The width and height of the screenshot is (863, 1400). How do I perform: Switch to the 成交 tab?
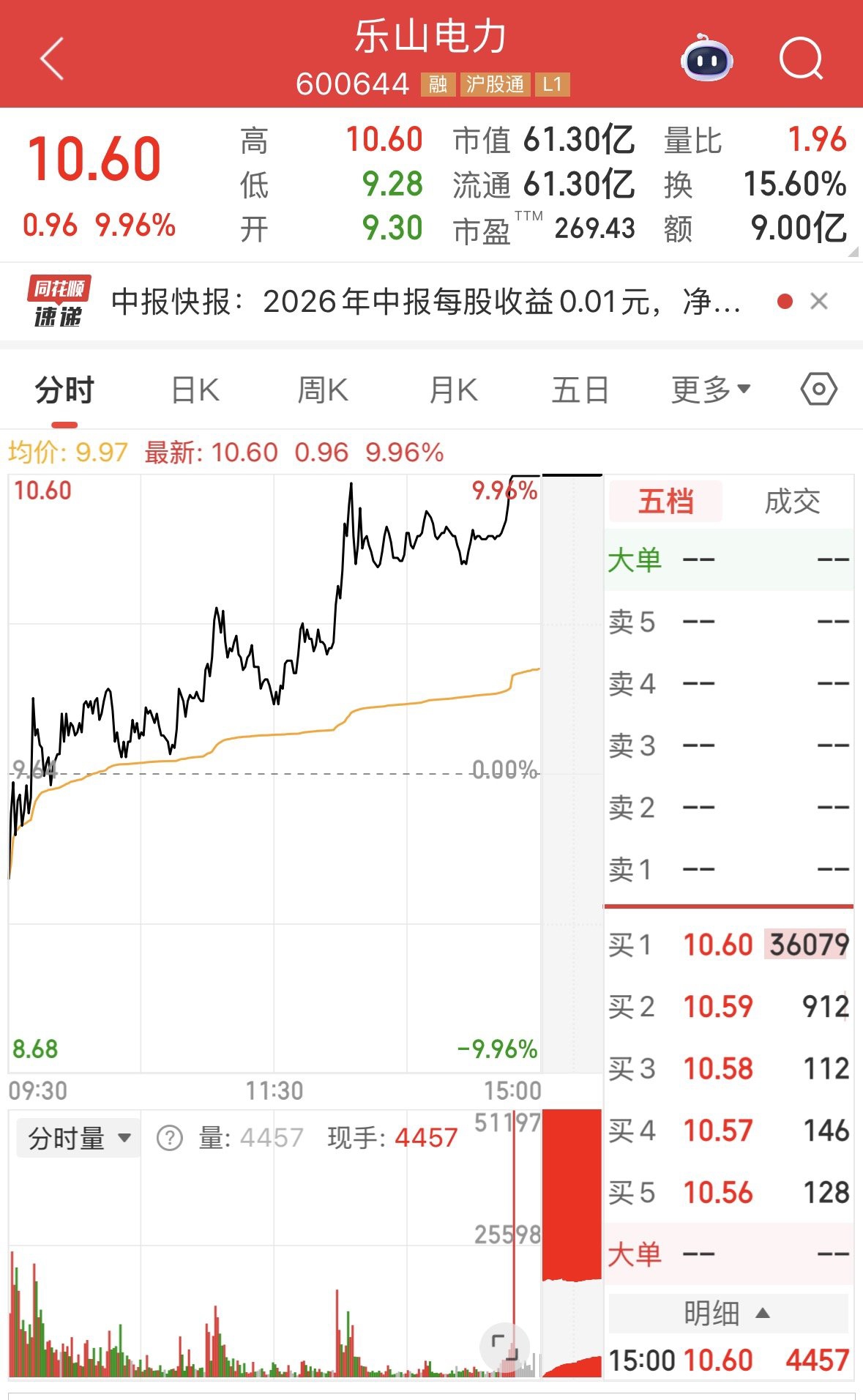(792, 502)
